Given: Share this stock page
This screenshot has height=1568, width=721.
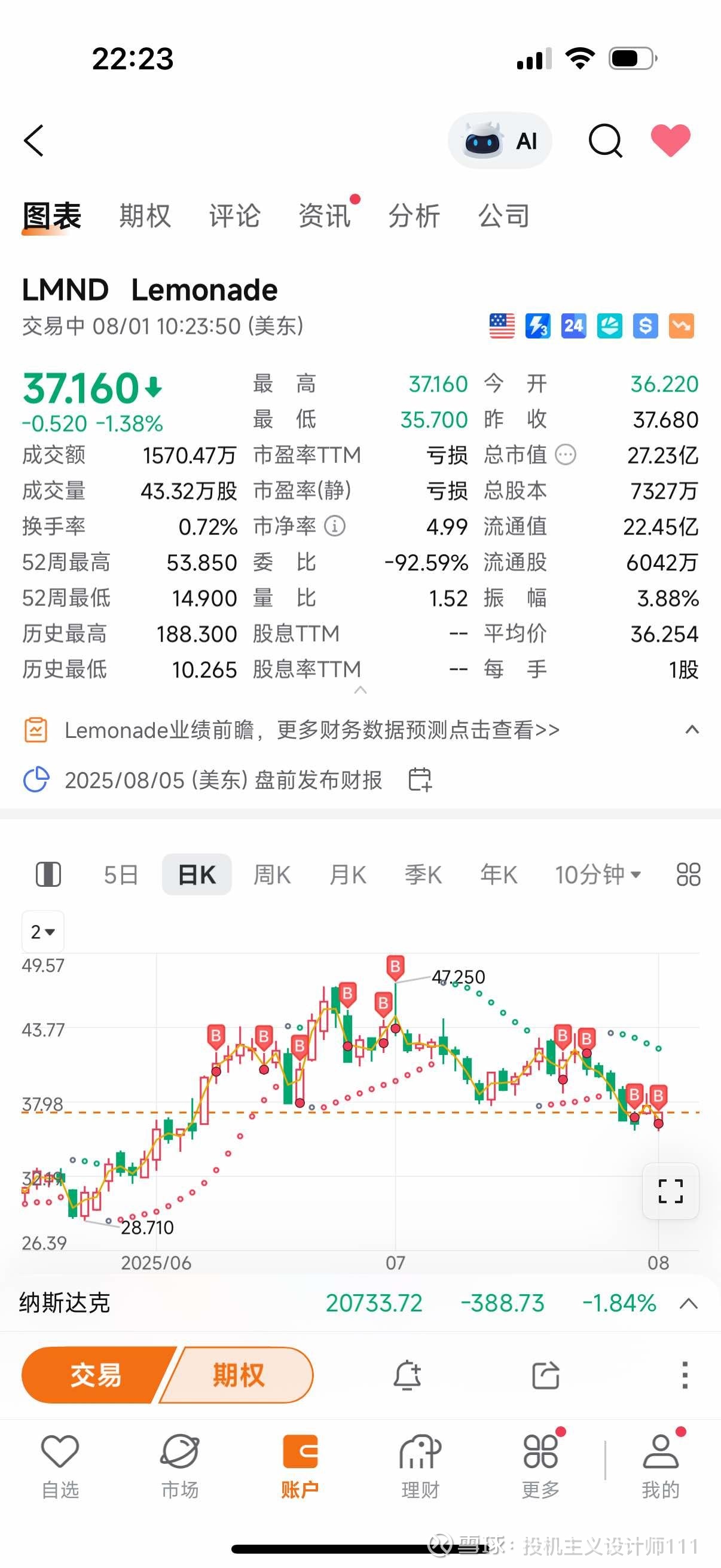Looking at the screenshot, I should point(546,1375).
